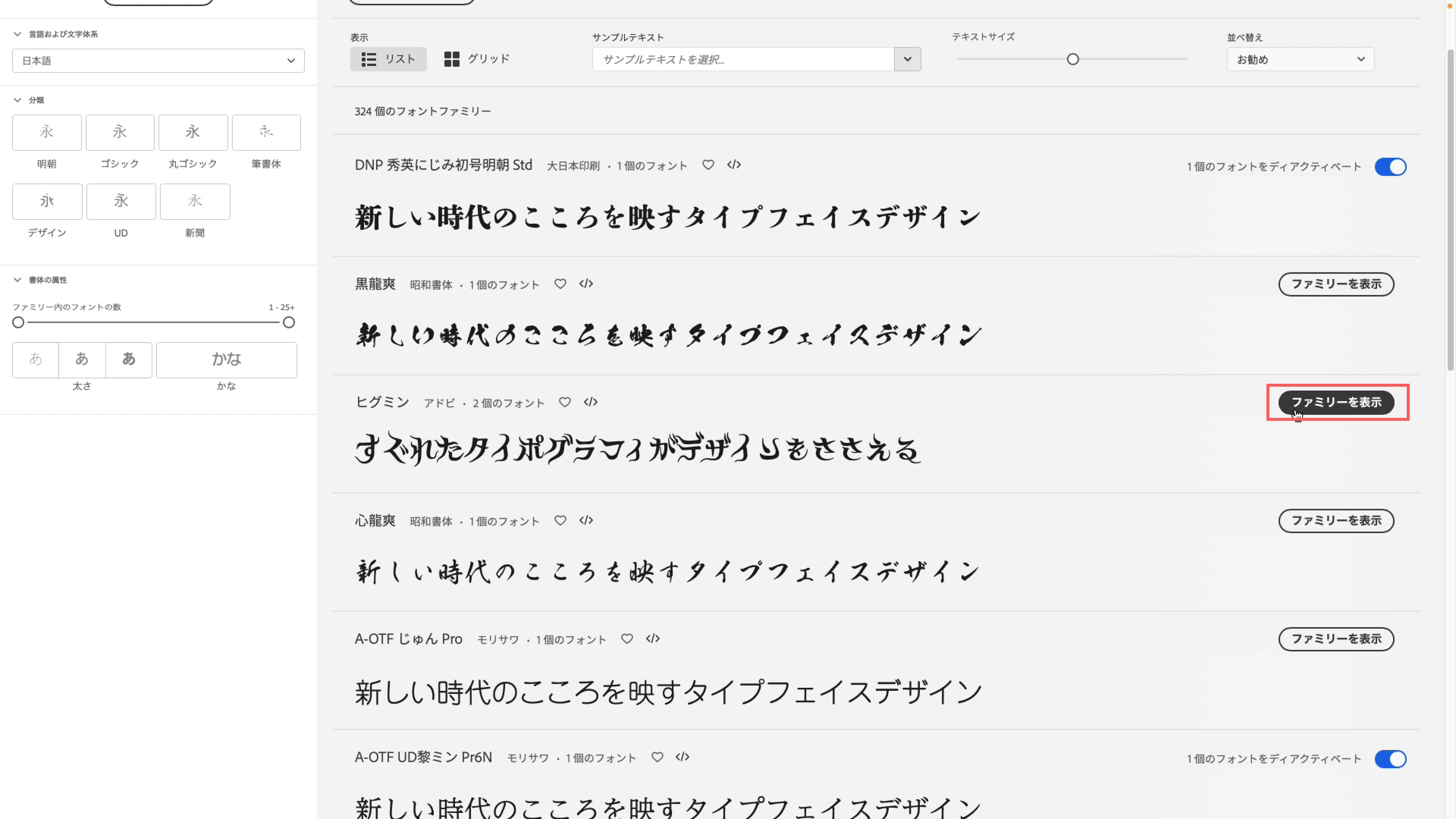Favorite the 心龍爽 font with heart icon
Viewport: 1456px width, 819px height.
560,521
